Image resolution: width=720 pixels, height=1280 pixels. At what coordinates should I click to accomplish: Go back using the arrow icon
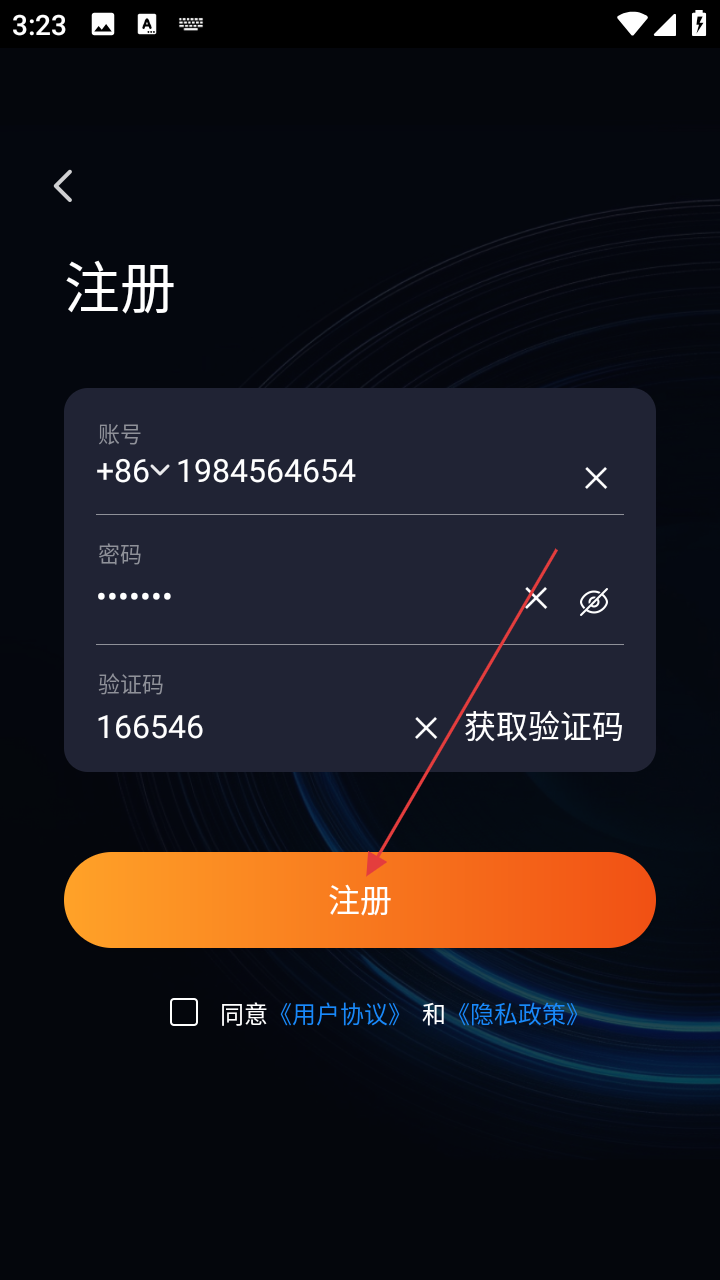(x=63, y=186)
